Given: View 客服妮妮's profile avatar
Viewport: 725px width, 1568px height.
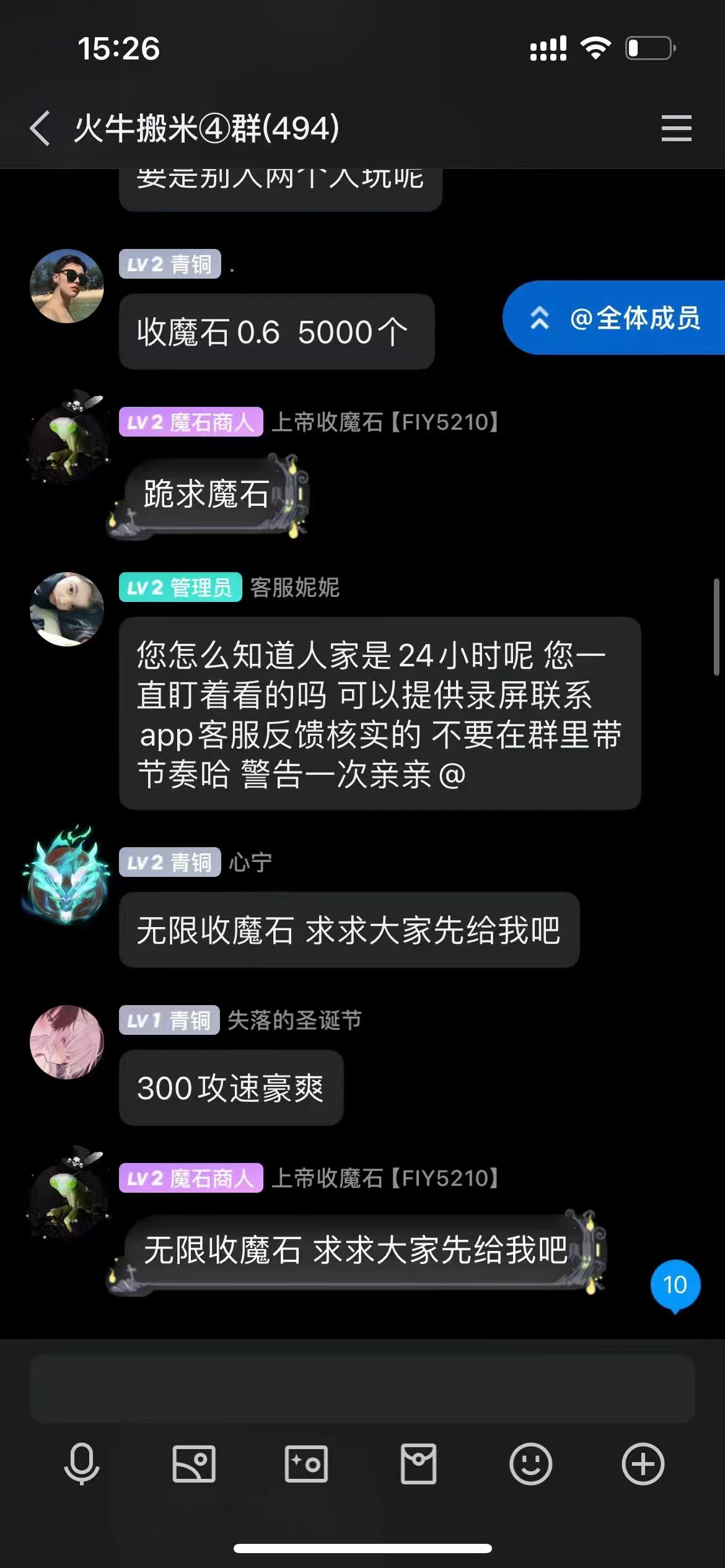Looking at the screenshot, I should click(x=67, y=609).
